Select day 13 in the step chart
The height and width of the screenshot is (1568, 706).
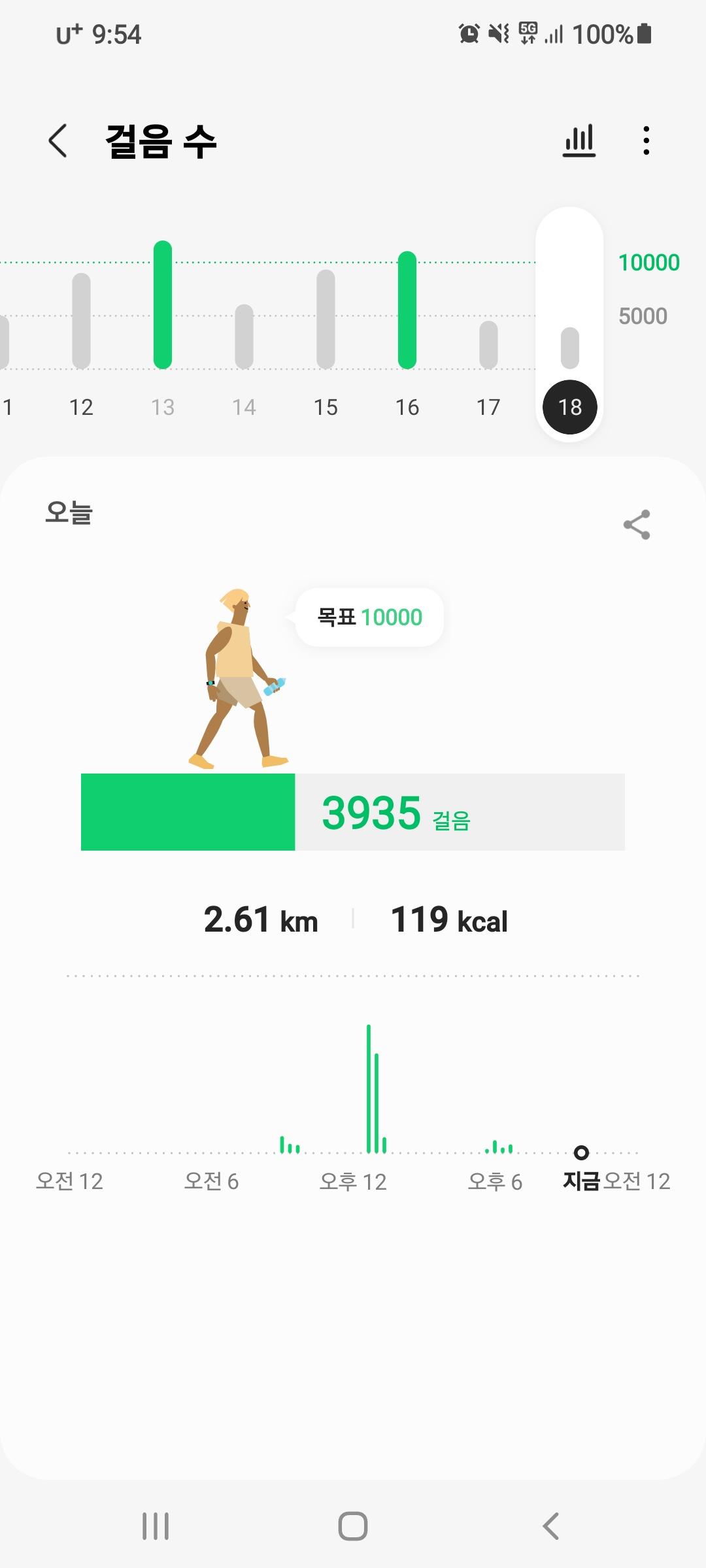(x=163, y=327)
